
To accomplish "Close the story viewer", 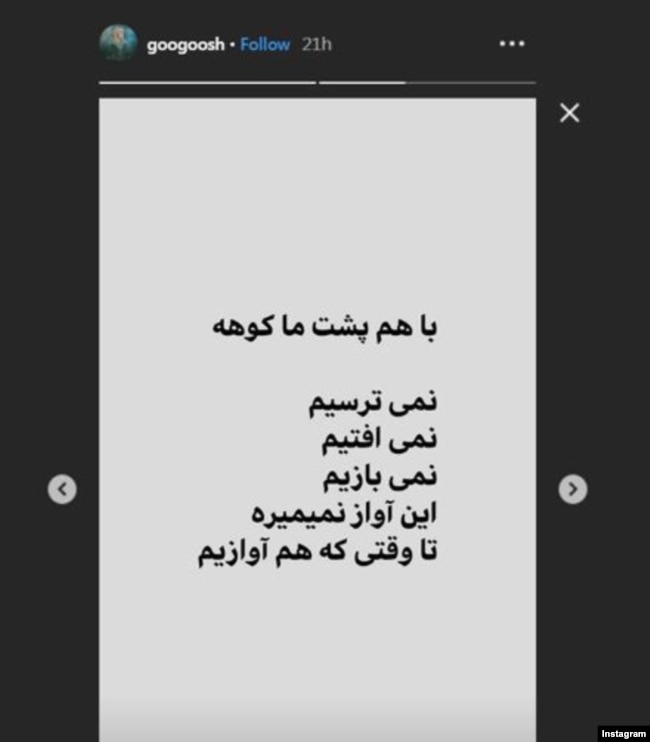I will [x=569, y=113].
